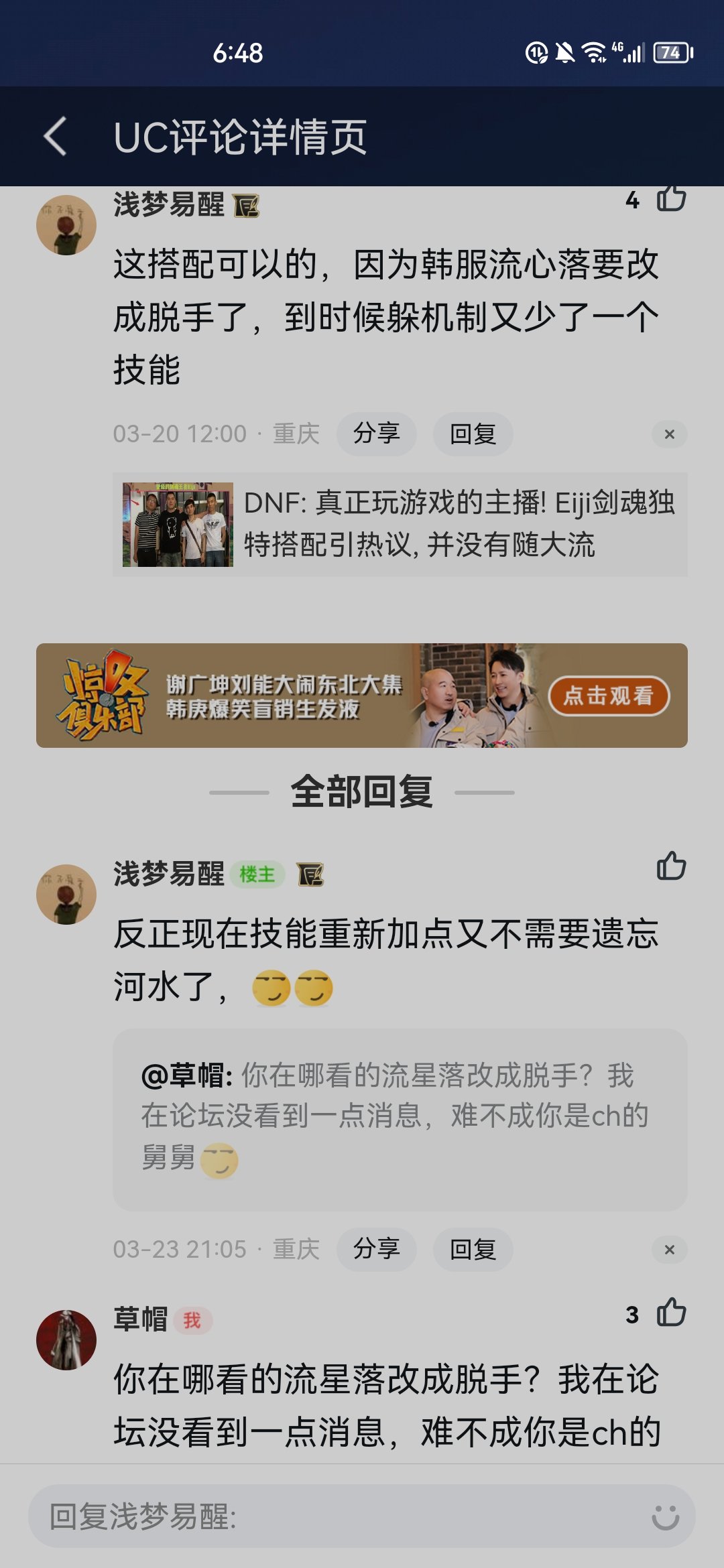Viewport: 724px width, 1568px height.
Task: Tap the x on the 03-23 21:05 reply
Action: pyautogui.click(x=669, y=1250)
